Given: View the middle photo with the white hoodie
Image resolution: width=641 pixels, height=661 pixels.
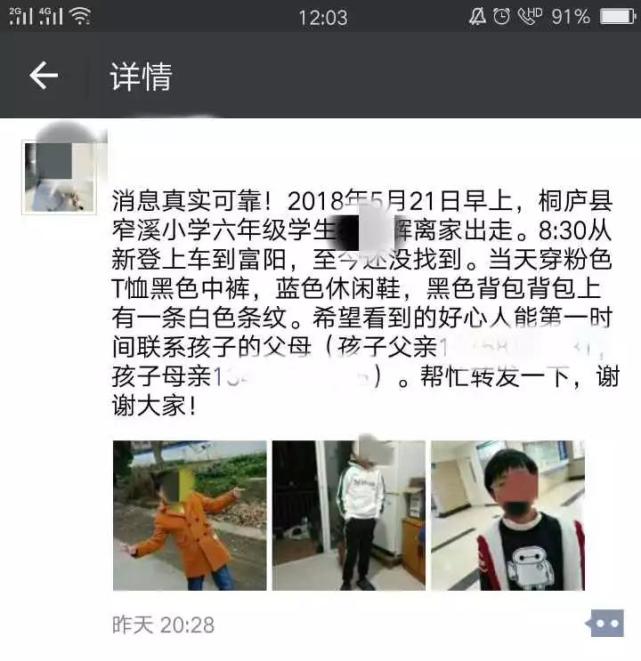Looking at the screenshot, I should tap(348, 515).
